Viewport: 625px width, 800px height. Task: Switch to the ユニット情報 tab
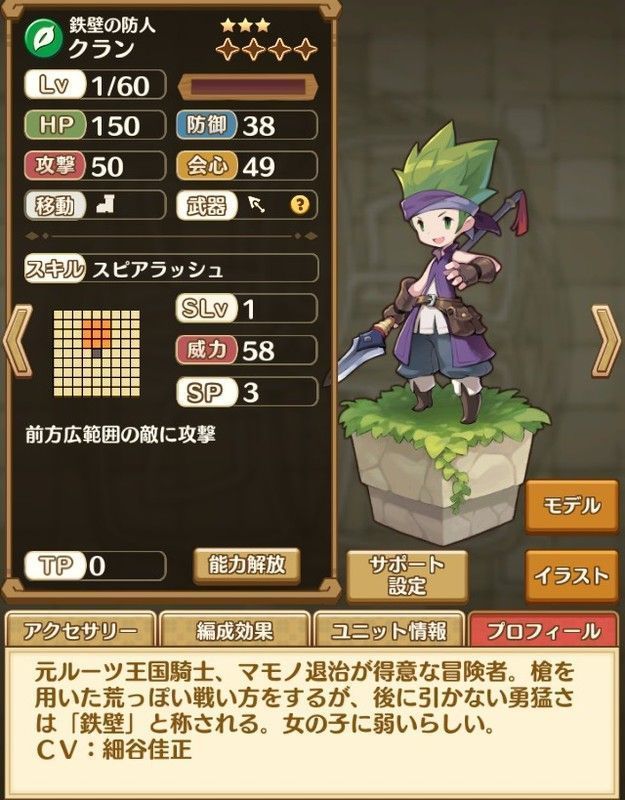387,632
